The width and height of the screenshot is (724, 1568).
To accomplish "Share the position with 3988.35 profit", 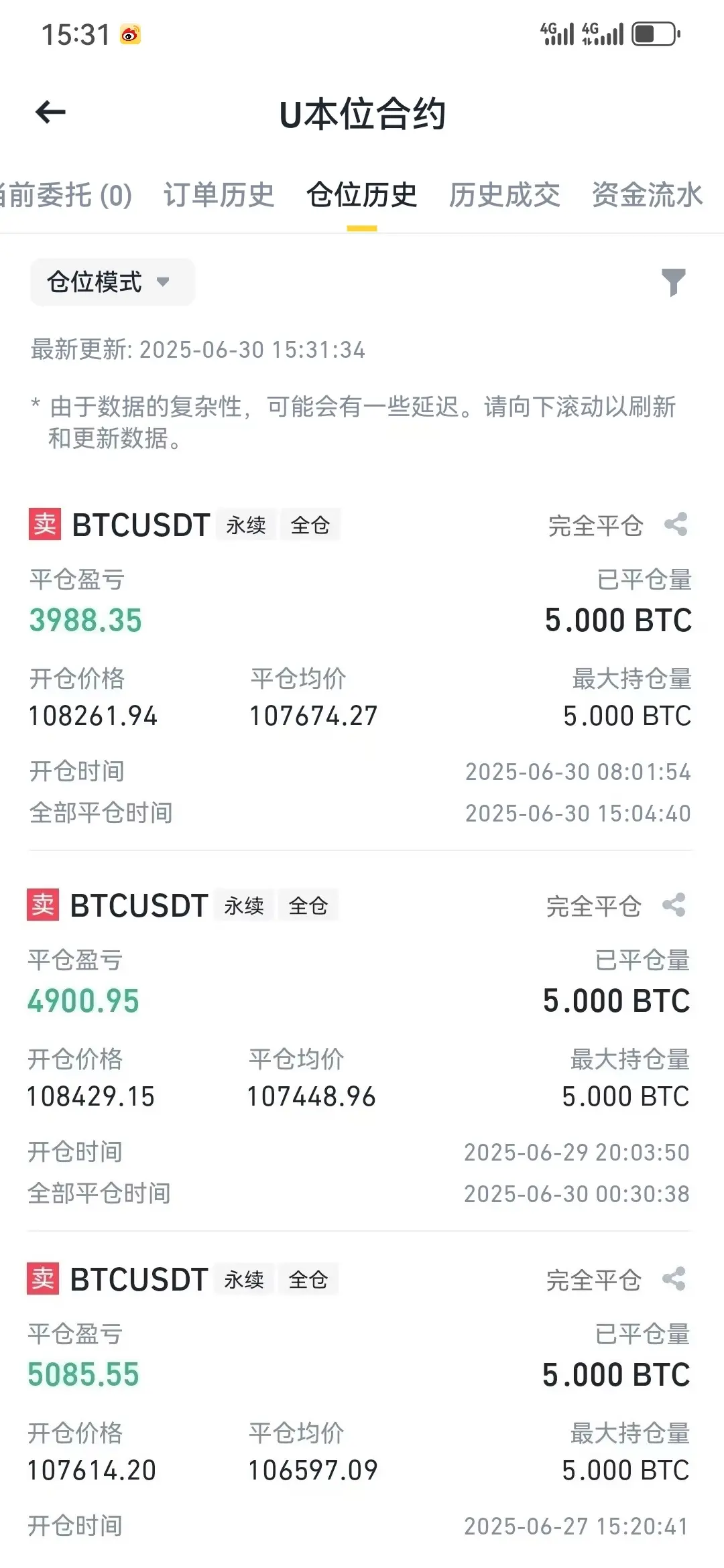I will coord(676,525).
